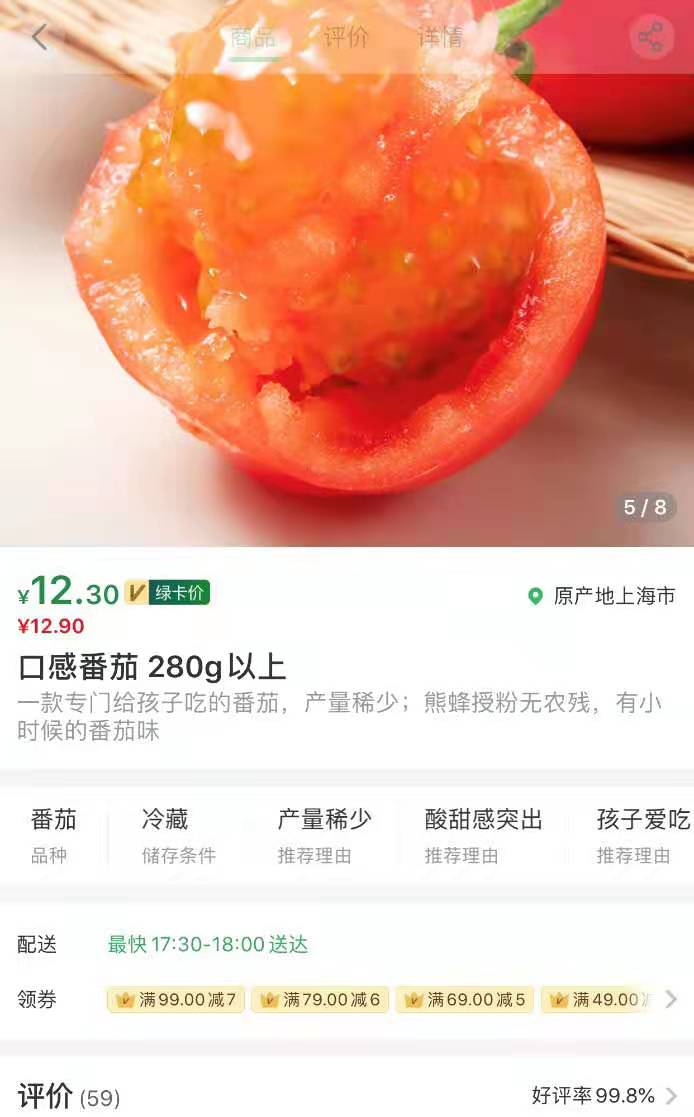Claim the 满79.00减6 coupon

[320, 999]
